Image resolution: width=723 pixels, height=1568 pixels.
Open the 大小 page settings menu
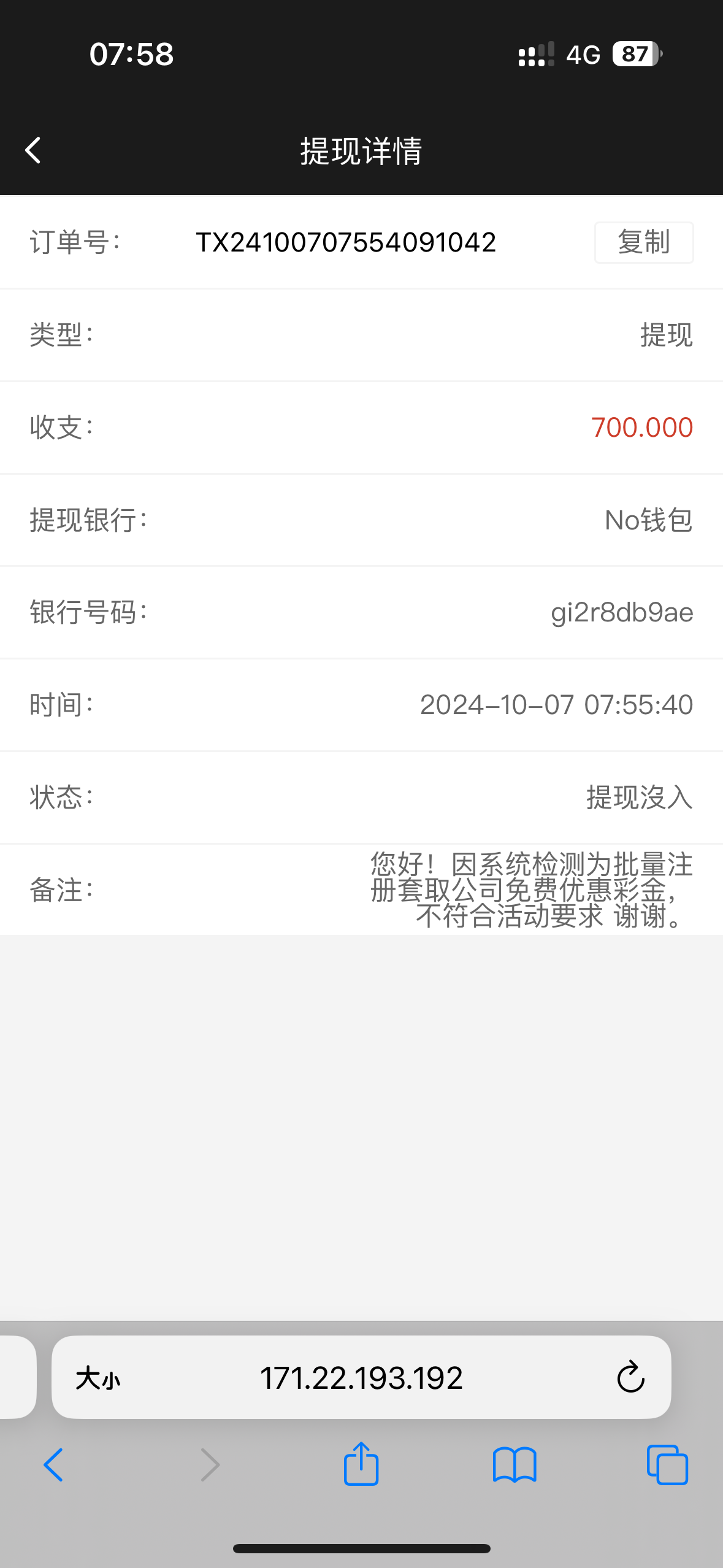[x=98, y=1378]
